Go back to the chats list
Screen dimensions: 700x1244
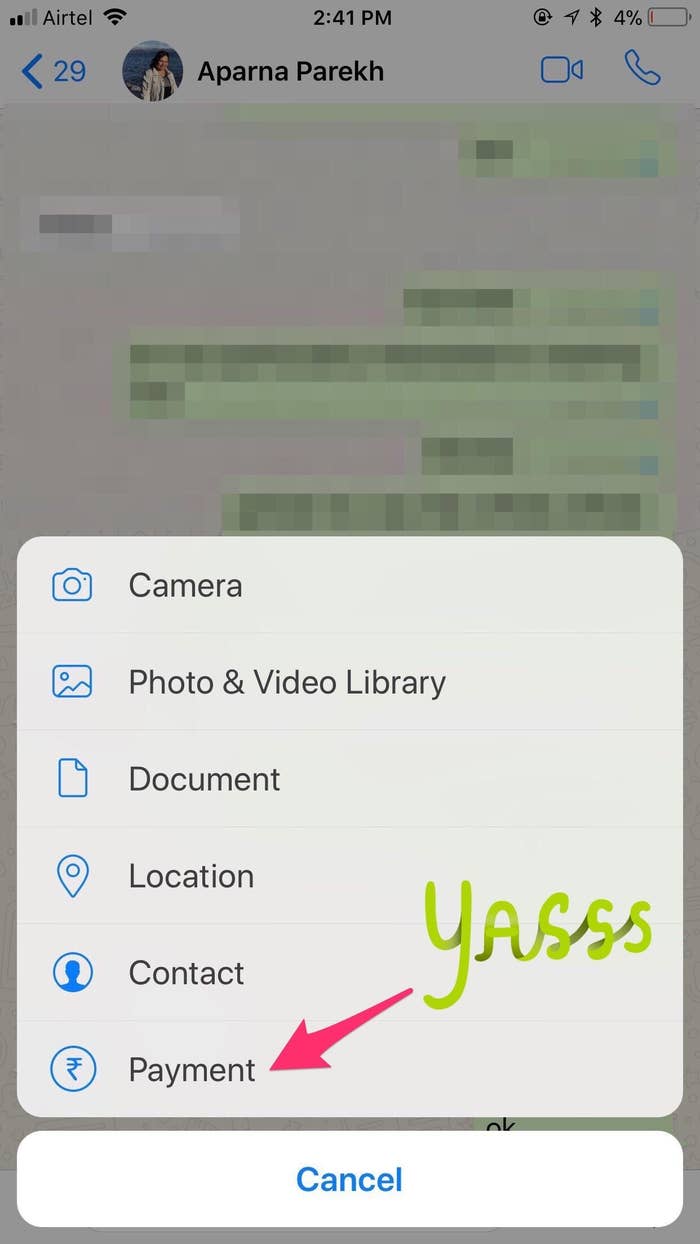point(52,71)
